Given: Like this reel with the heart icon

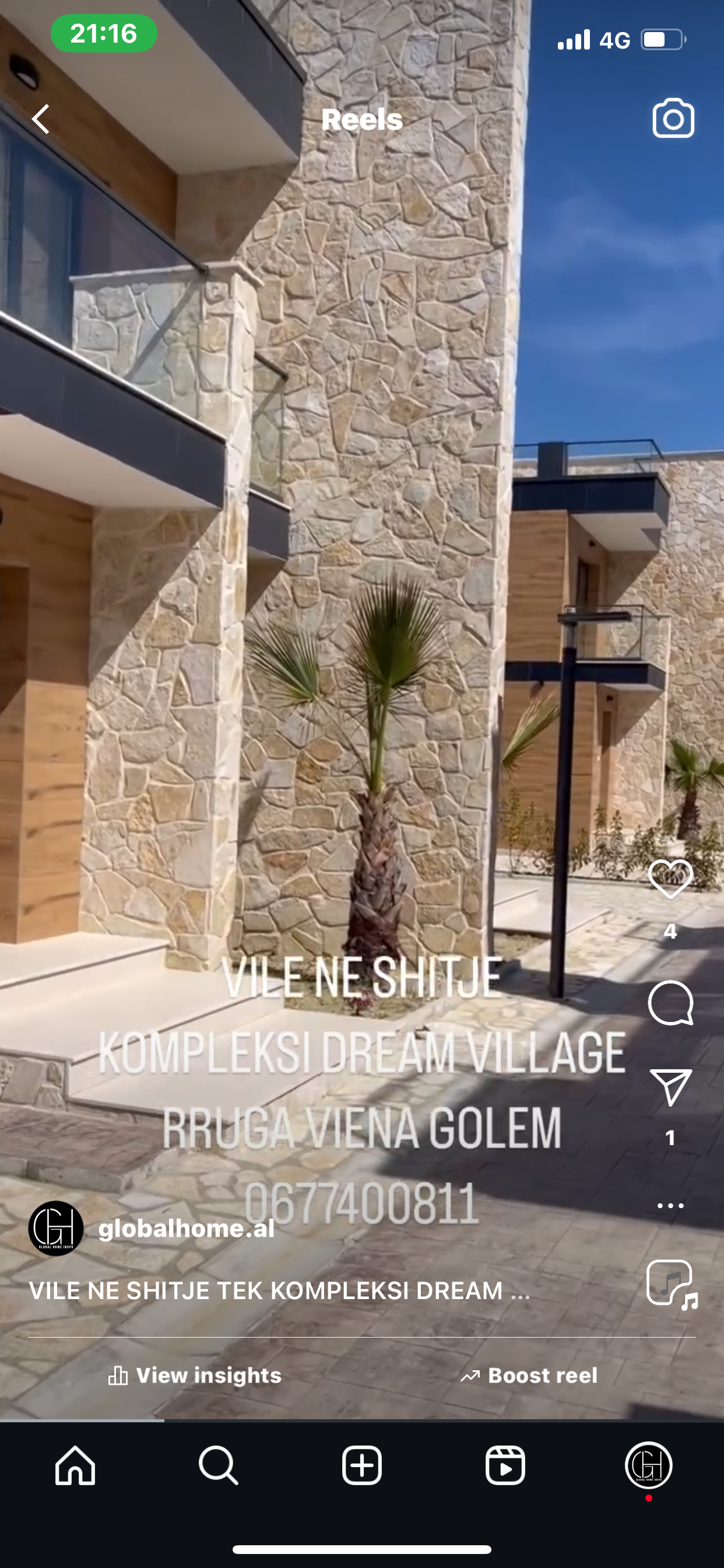Looking at the screenshot, I should tap(670, 879).
